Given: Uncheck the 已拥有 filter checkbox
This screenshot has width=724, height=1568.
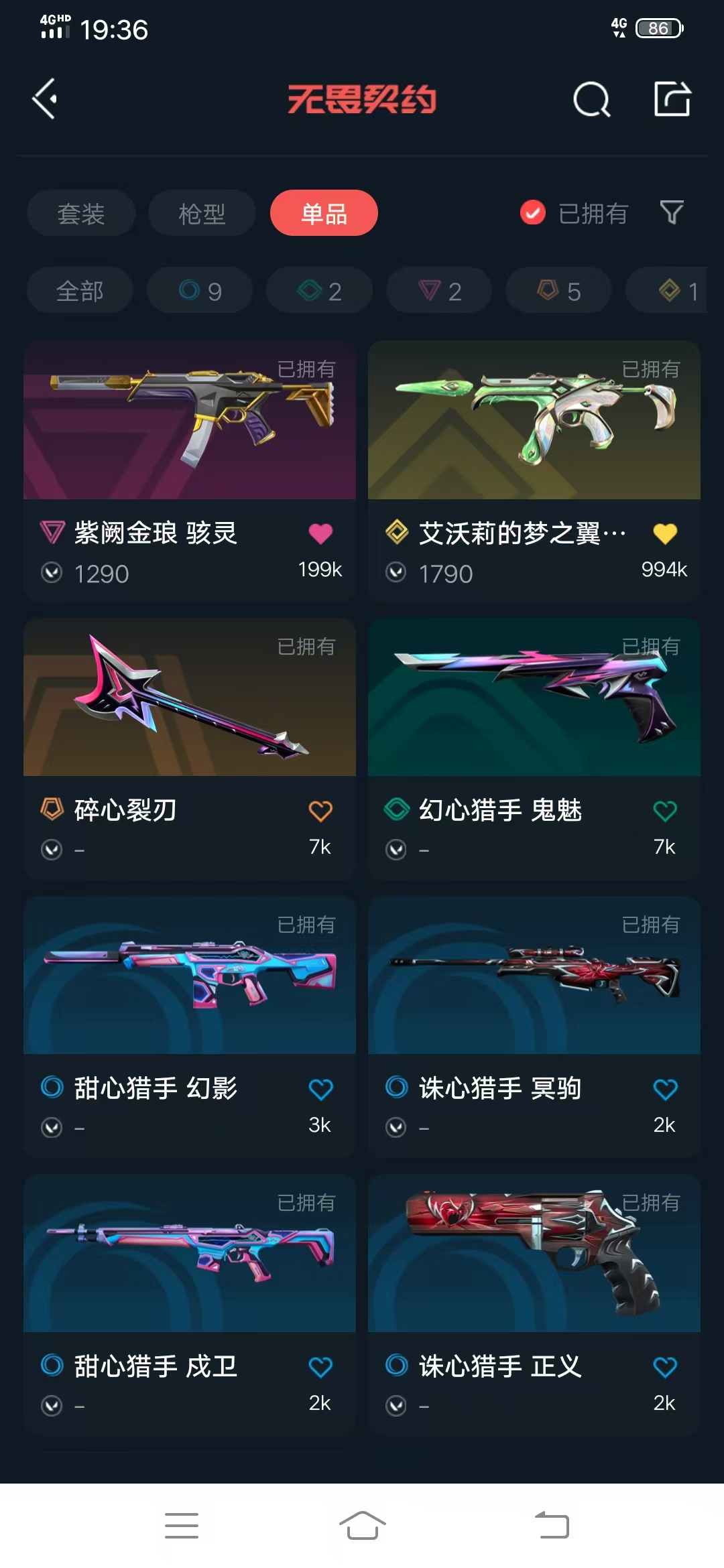Looking at the screenshot, I should point(533,213).
